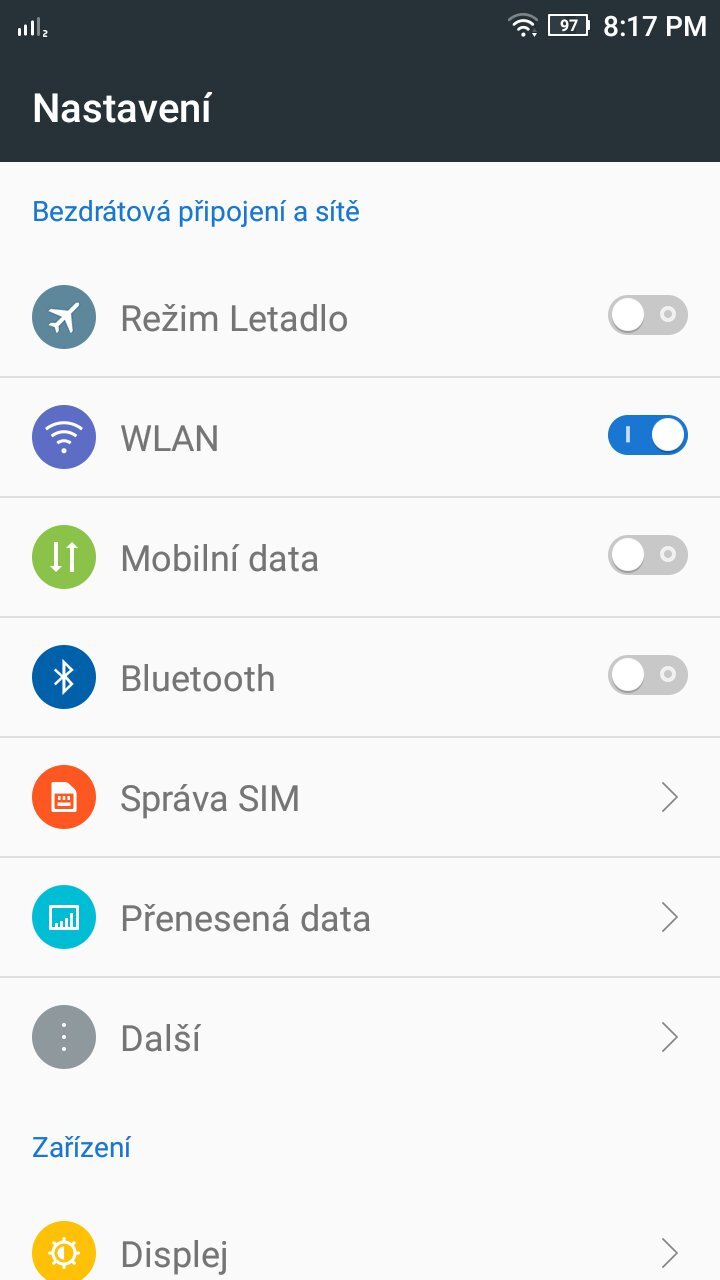720x1280 pixels.
Task: Open Přenesená data via its chevron
Action: tap(668, 917)
